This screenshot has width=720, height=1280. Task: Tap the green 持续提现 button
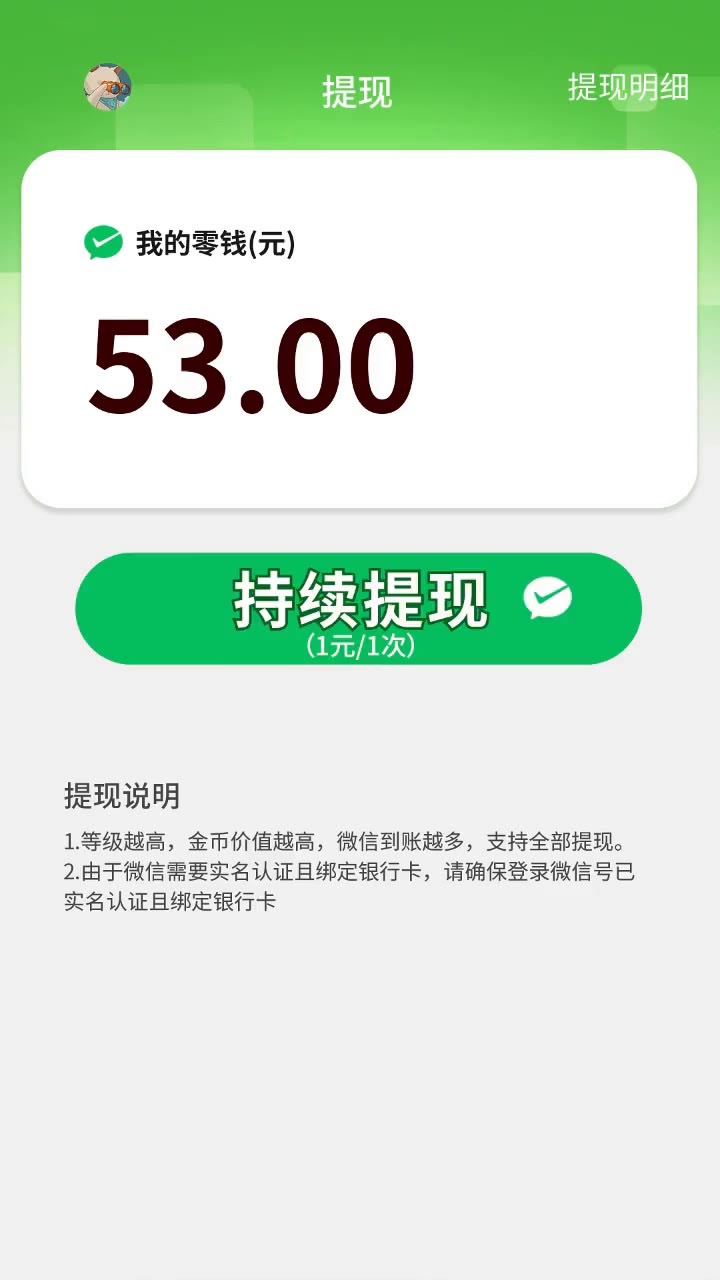[358, 608]
